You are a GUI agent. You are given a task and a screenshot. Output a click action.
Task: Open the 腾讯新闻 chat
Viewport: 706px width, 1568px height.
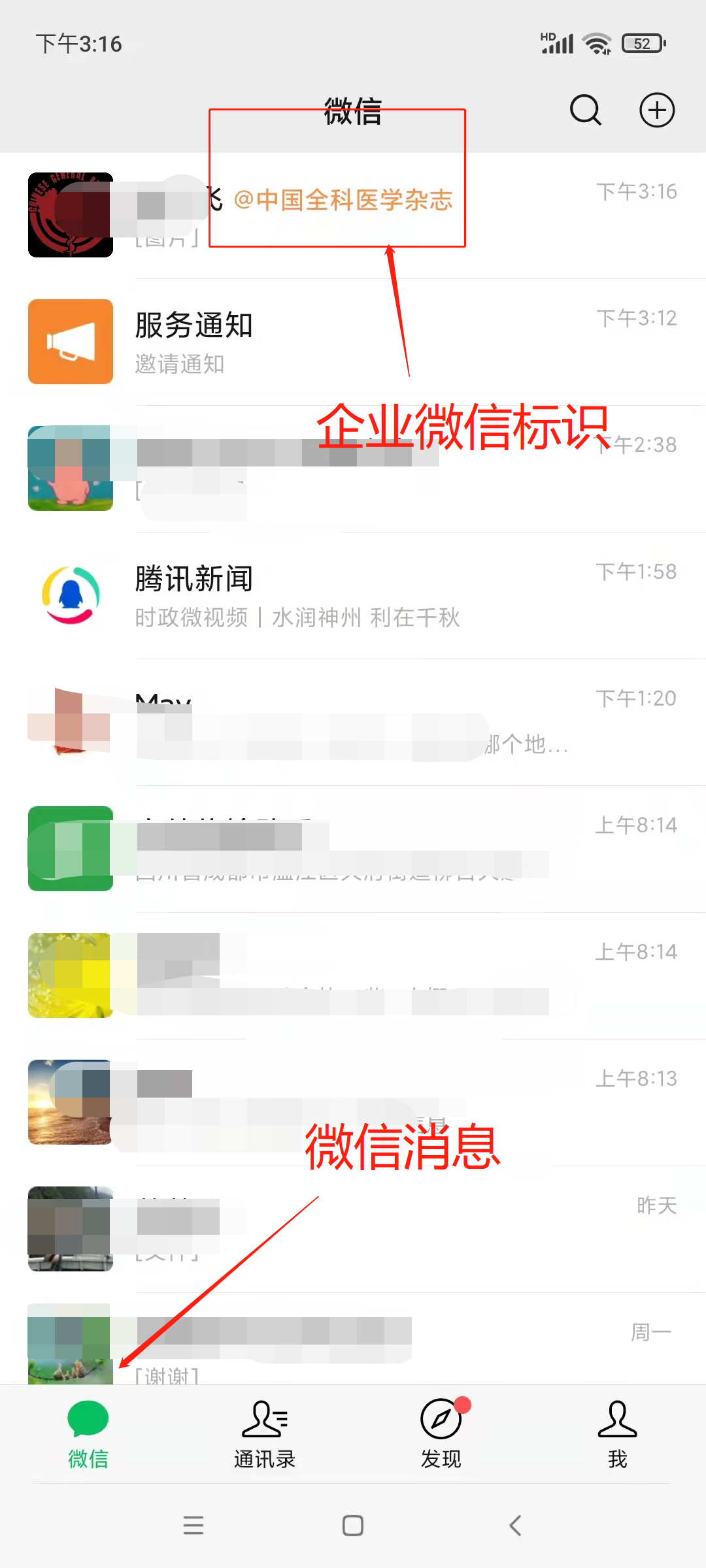[353, 595]
